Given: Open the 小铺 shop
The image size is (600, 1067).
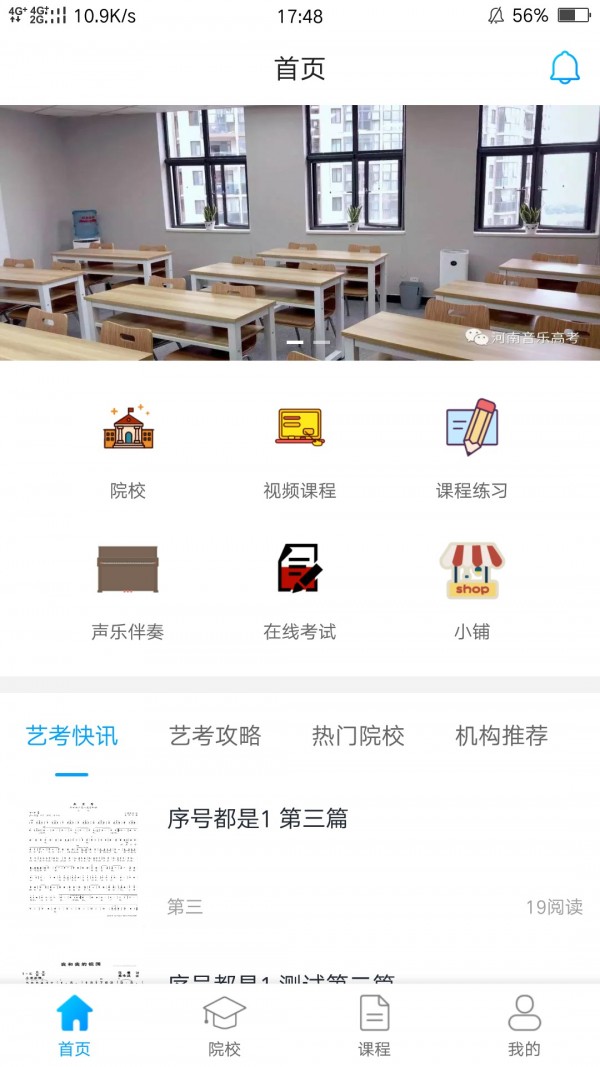Looking at the screenshot, I should (x=471, y=591).
